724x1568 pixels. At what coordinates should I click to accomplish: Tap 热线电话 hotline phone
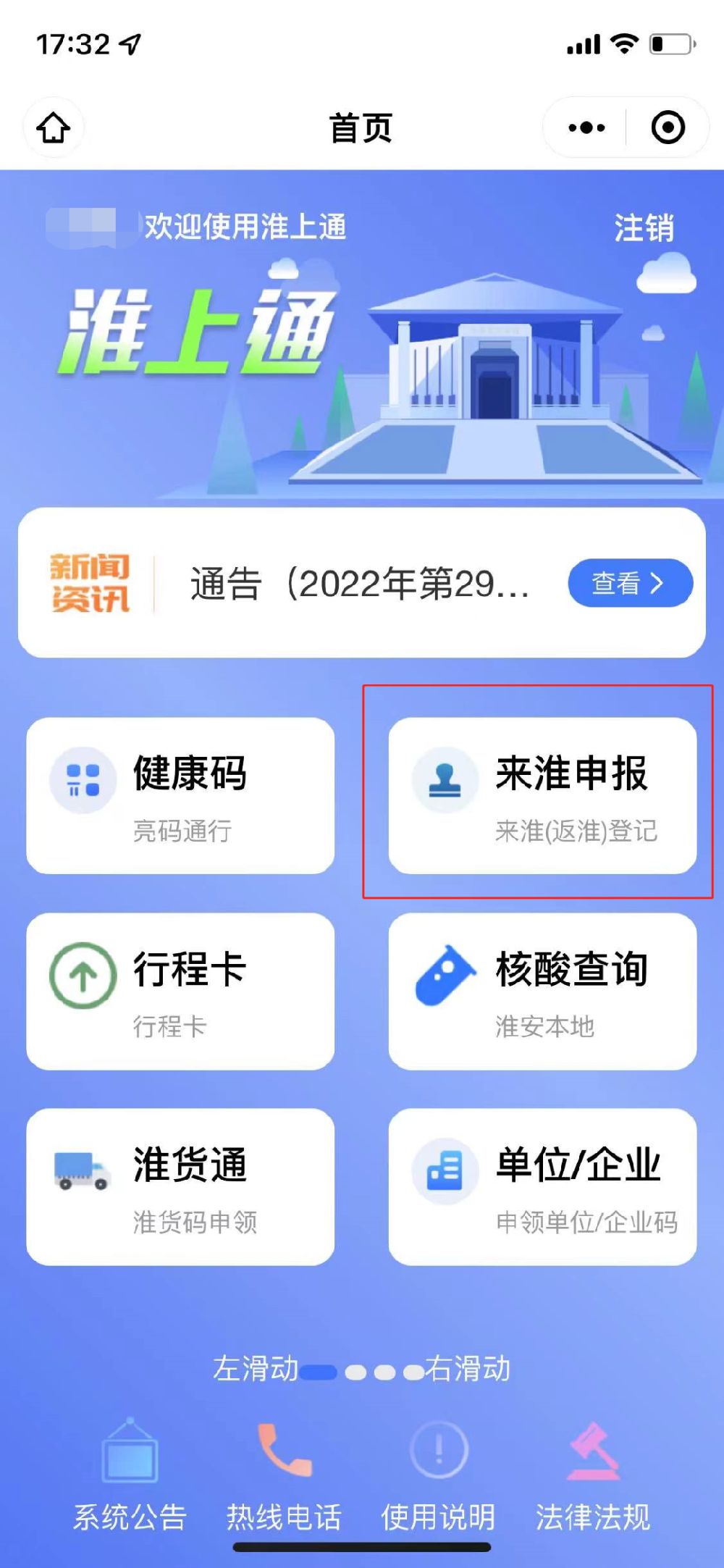[285, 1477]
